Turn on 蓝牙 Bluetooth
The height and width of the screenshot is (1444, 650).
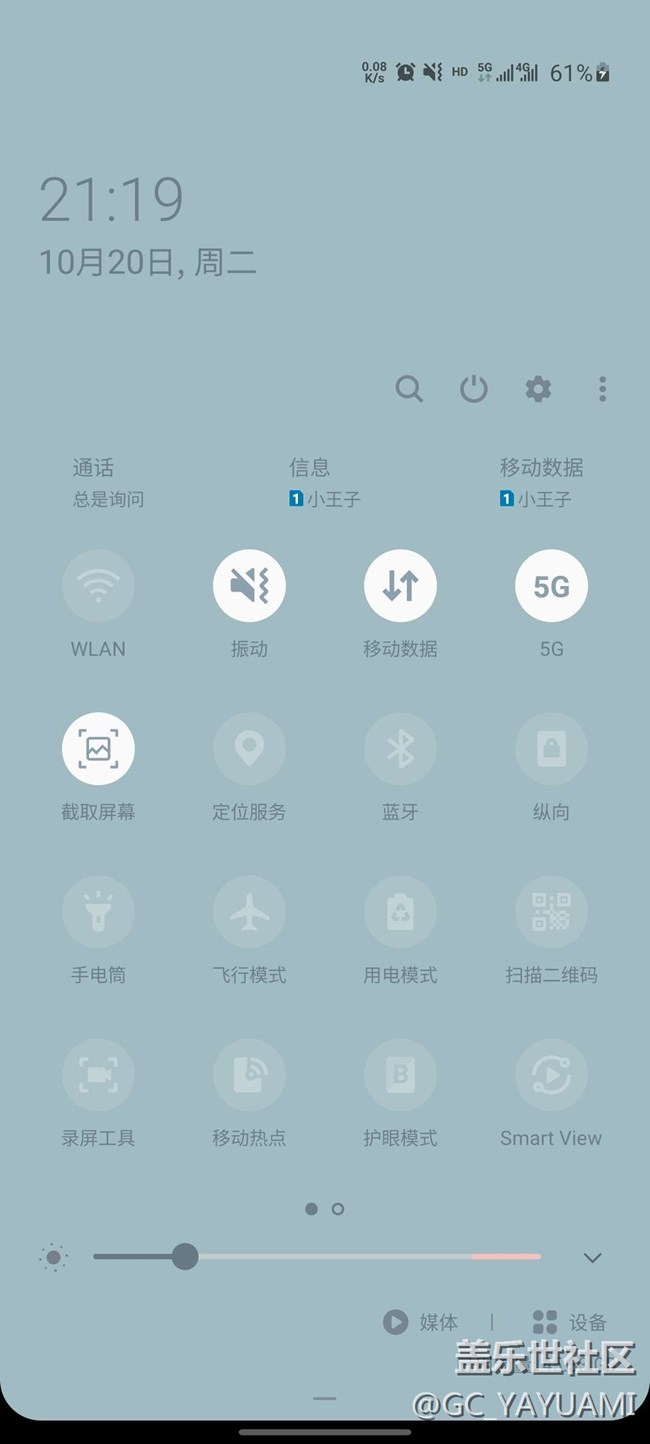click(400, 749)
